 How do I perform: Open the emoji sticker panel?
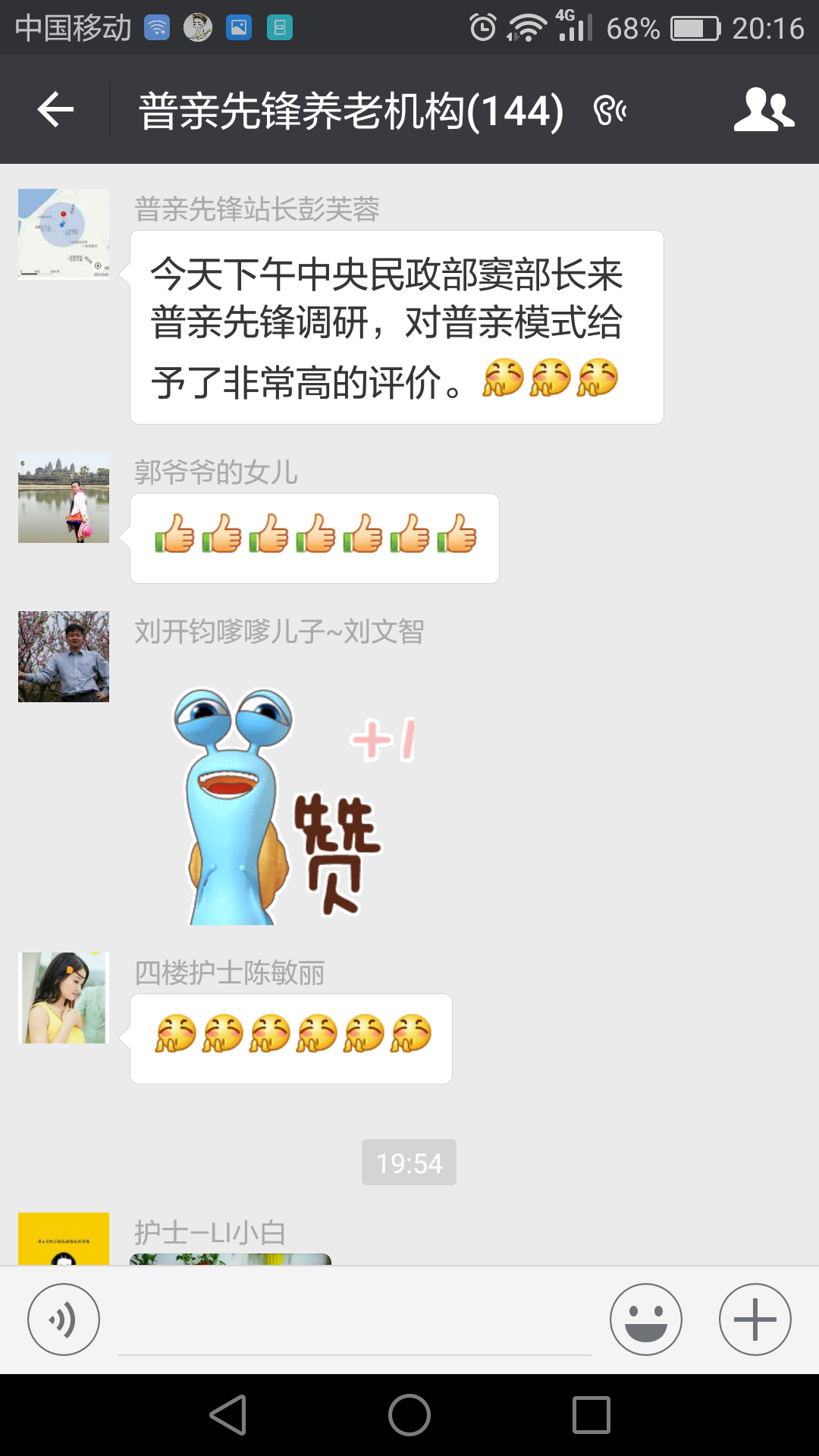click(x=646, y=1319)
